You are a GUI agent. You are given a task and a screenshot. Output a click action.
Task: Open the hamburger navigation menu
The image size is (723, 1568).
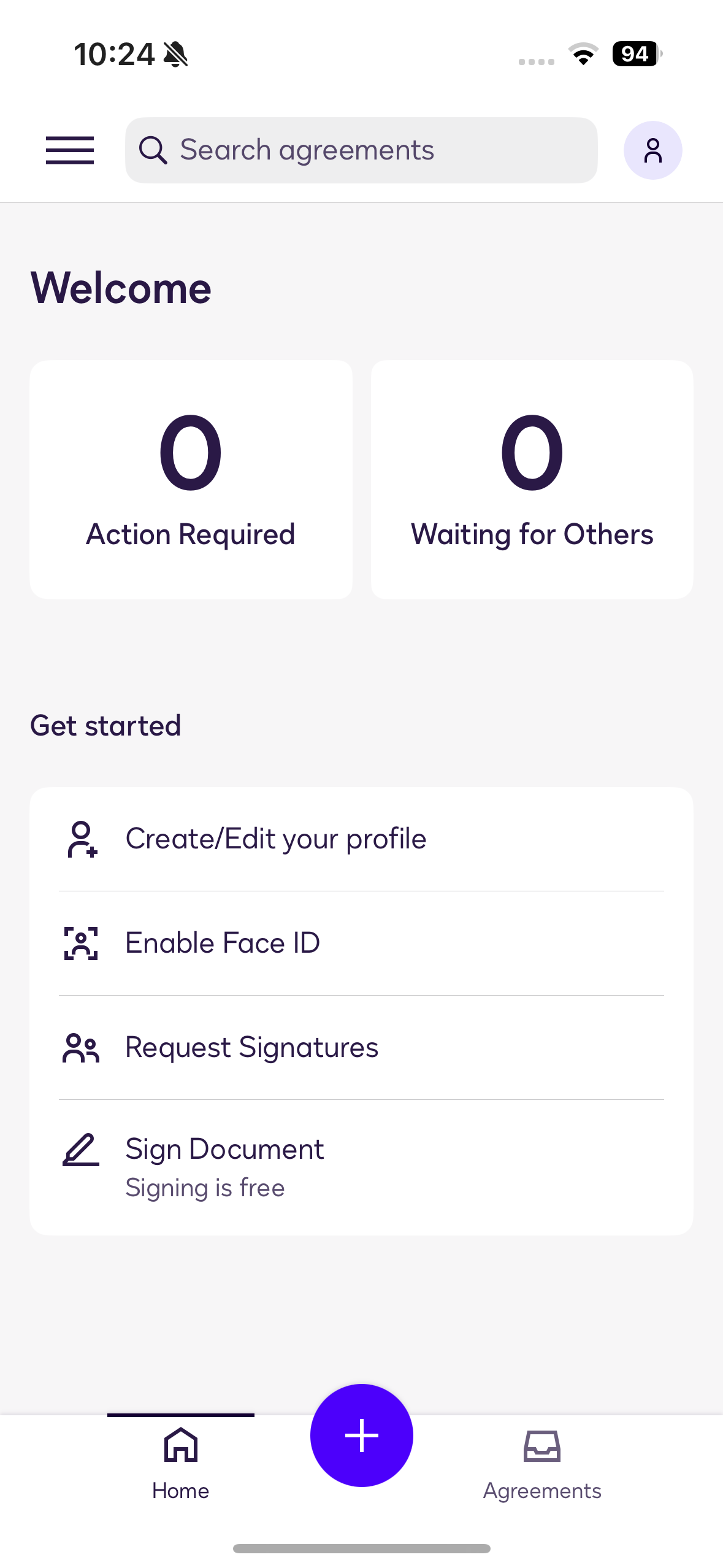click(x=69, y=150)
